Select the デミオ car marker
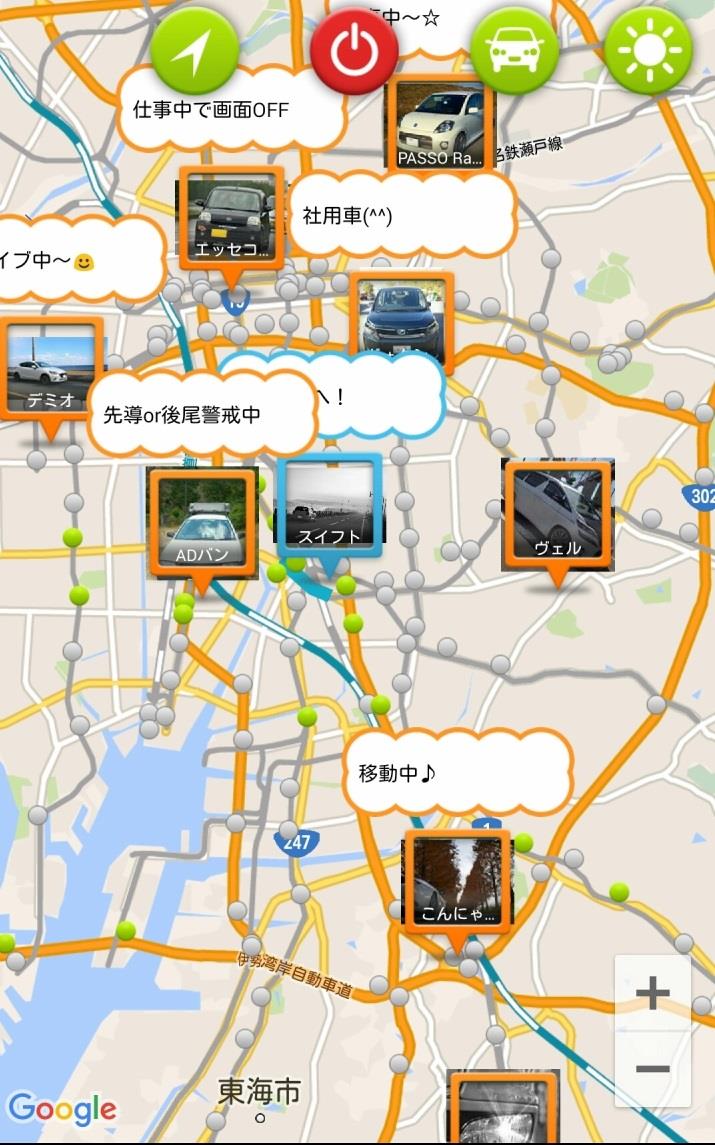The width and height of the screenshot is (715, 1145). point(51,370)
